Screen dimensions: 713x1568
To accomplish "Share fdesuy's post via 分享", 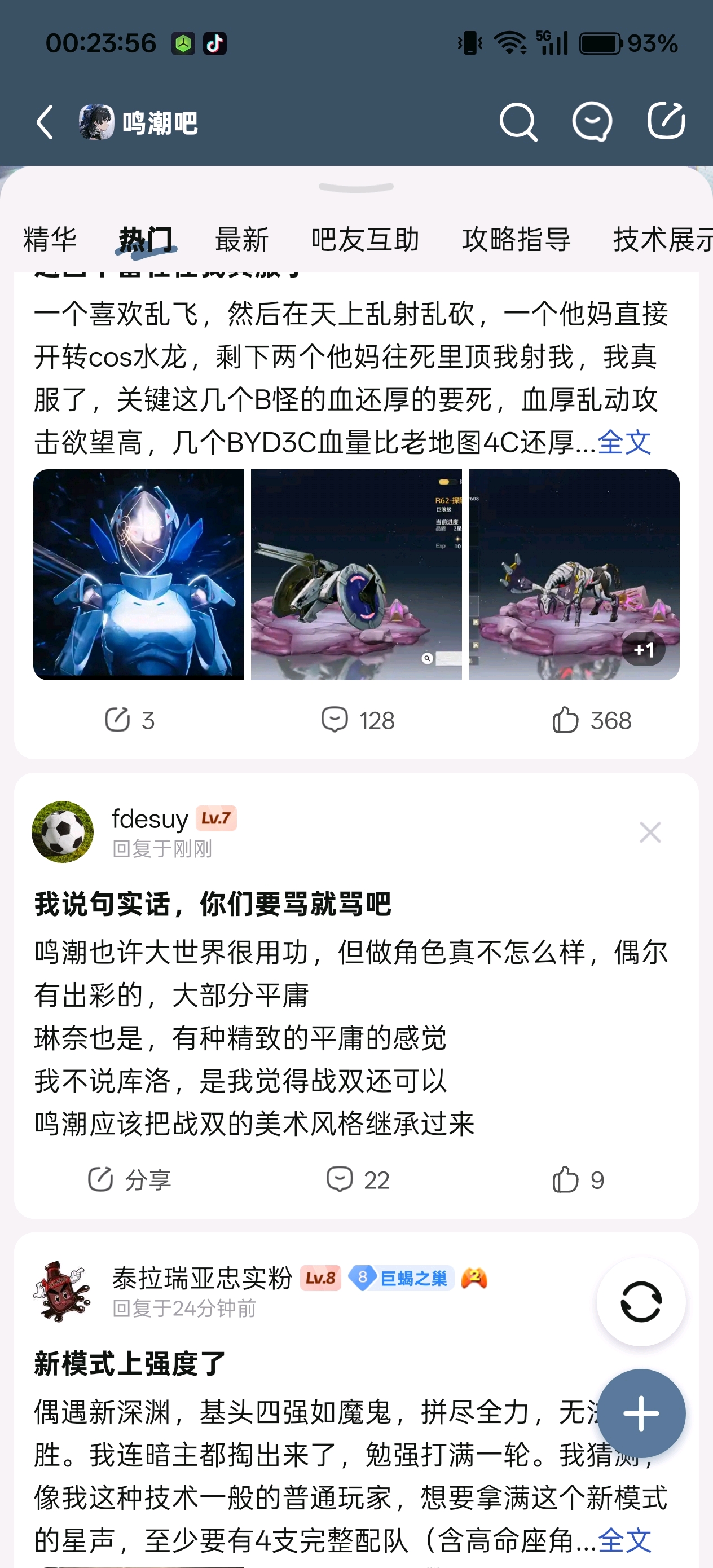I will click(x=129, y=1179).
